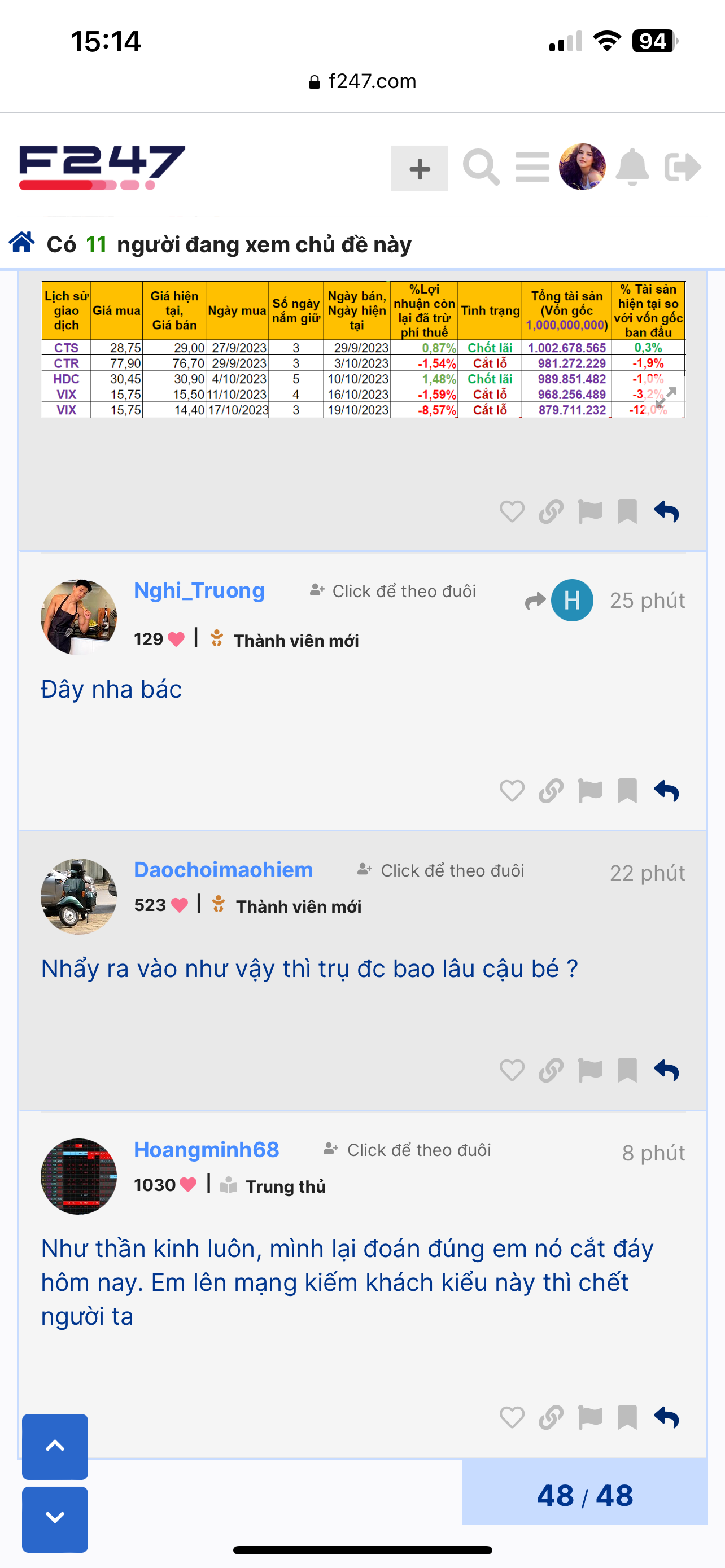Follow Daochoimaohiem via Click để theo đuôi
Screen dimensions: 725x1568
tap(442, 870)
